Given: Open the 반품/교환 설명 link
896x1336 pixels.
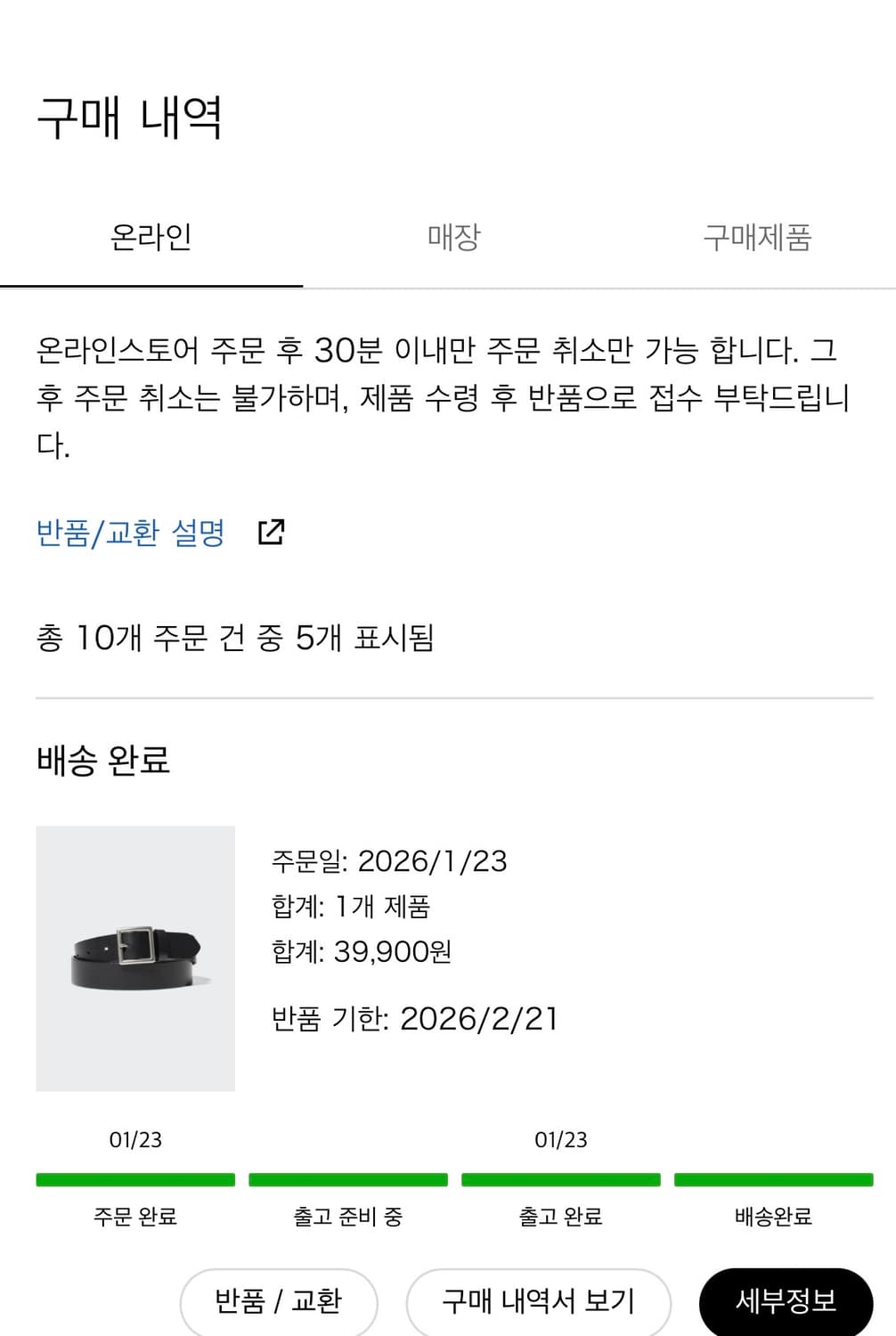Looking at the screenshot, I should click(x=130, y=533).
